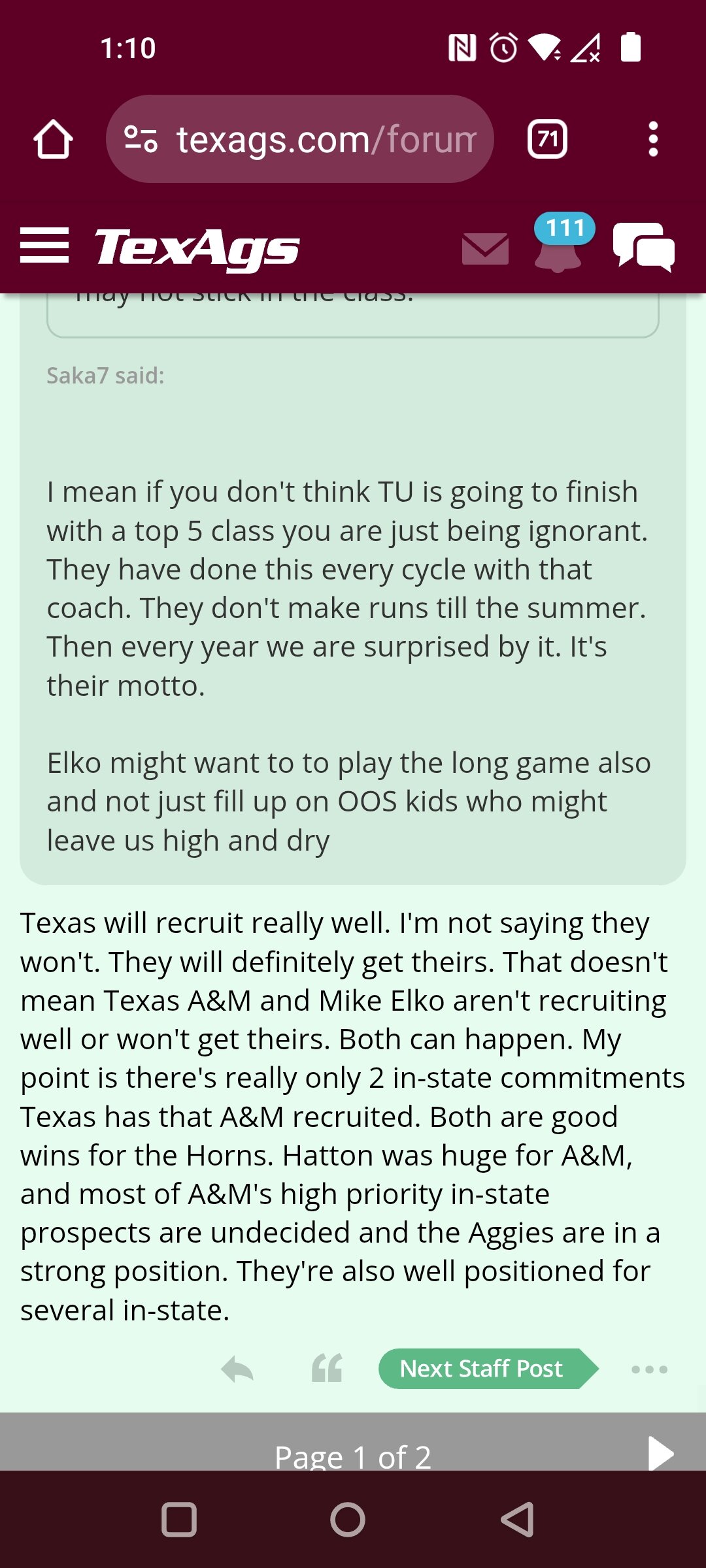Go to the next page of the thread
Screen dimensions: 706x1568
click(660, 1453)
